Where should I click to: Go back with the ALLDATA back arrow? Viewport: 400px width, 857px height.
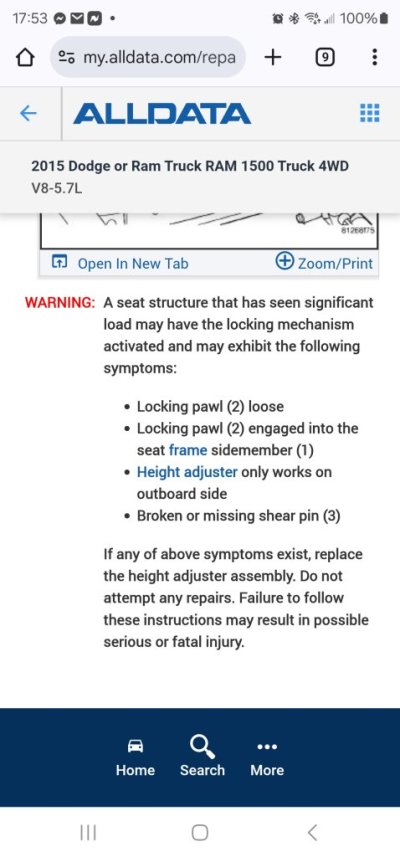[x=28, y=113]
